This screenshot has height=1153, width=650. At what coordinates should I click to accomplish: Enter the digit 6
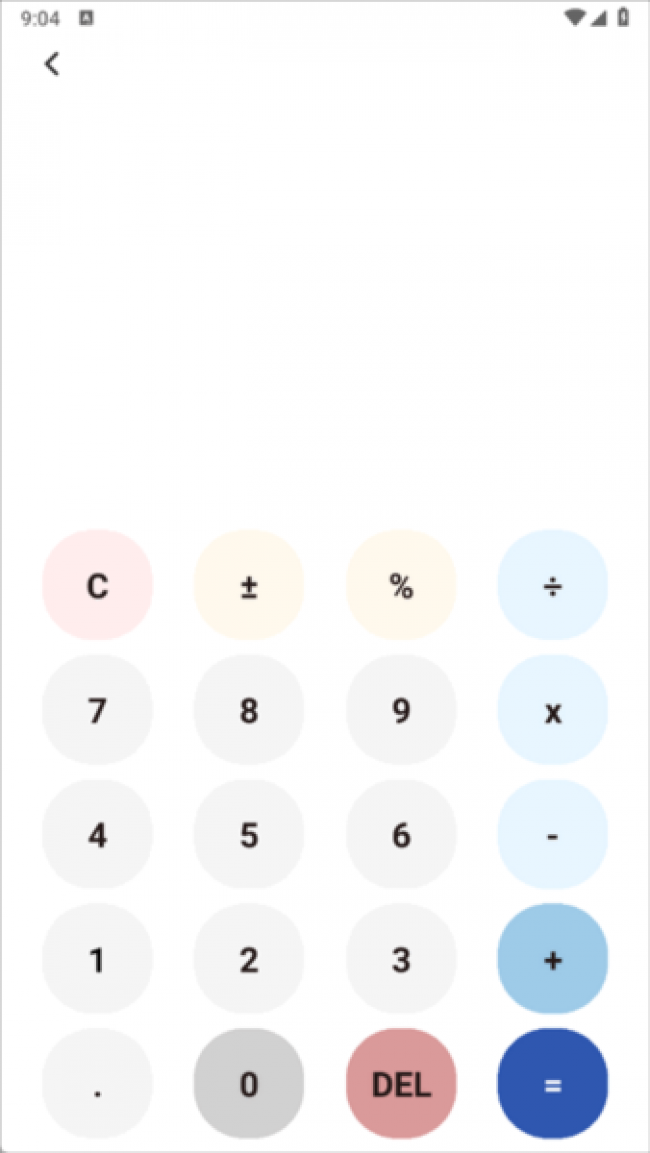tap(401, 835)
